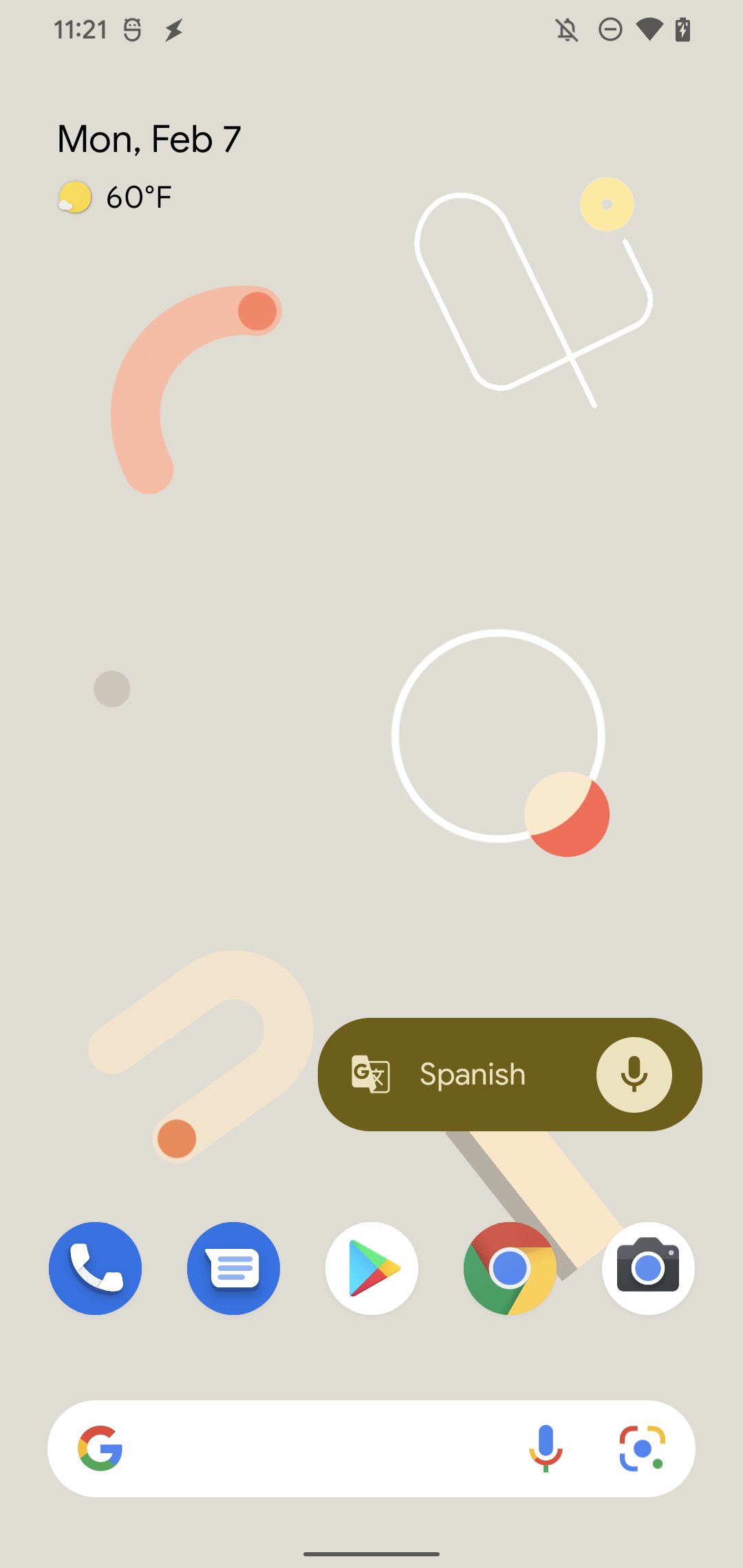
Task: Open the Google Play Store
Action: pos(371,1268)
